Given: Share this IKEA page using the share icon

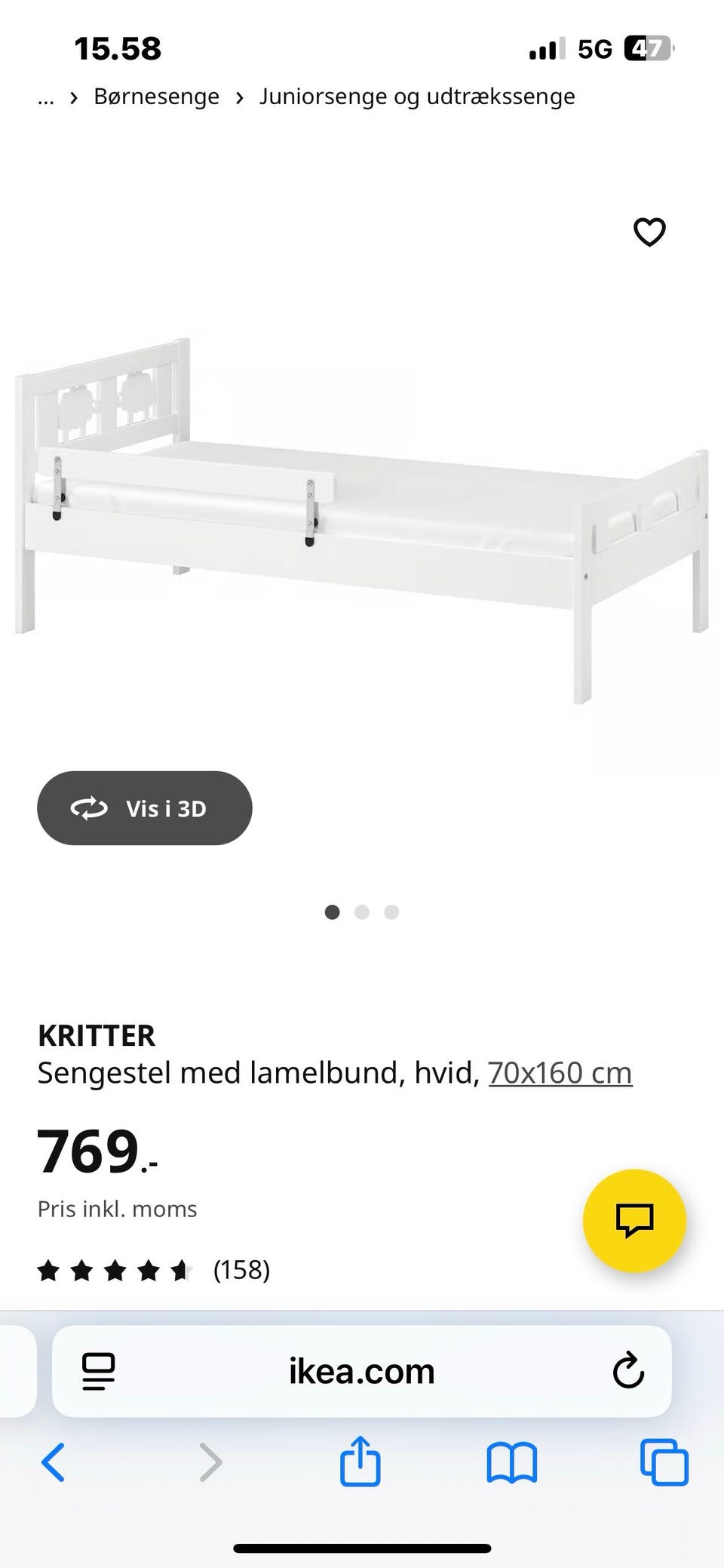Looking at the screenshot, I should tap(360, 1462).
